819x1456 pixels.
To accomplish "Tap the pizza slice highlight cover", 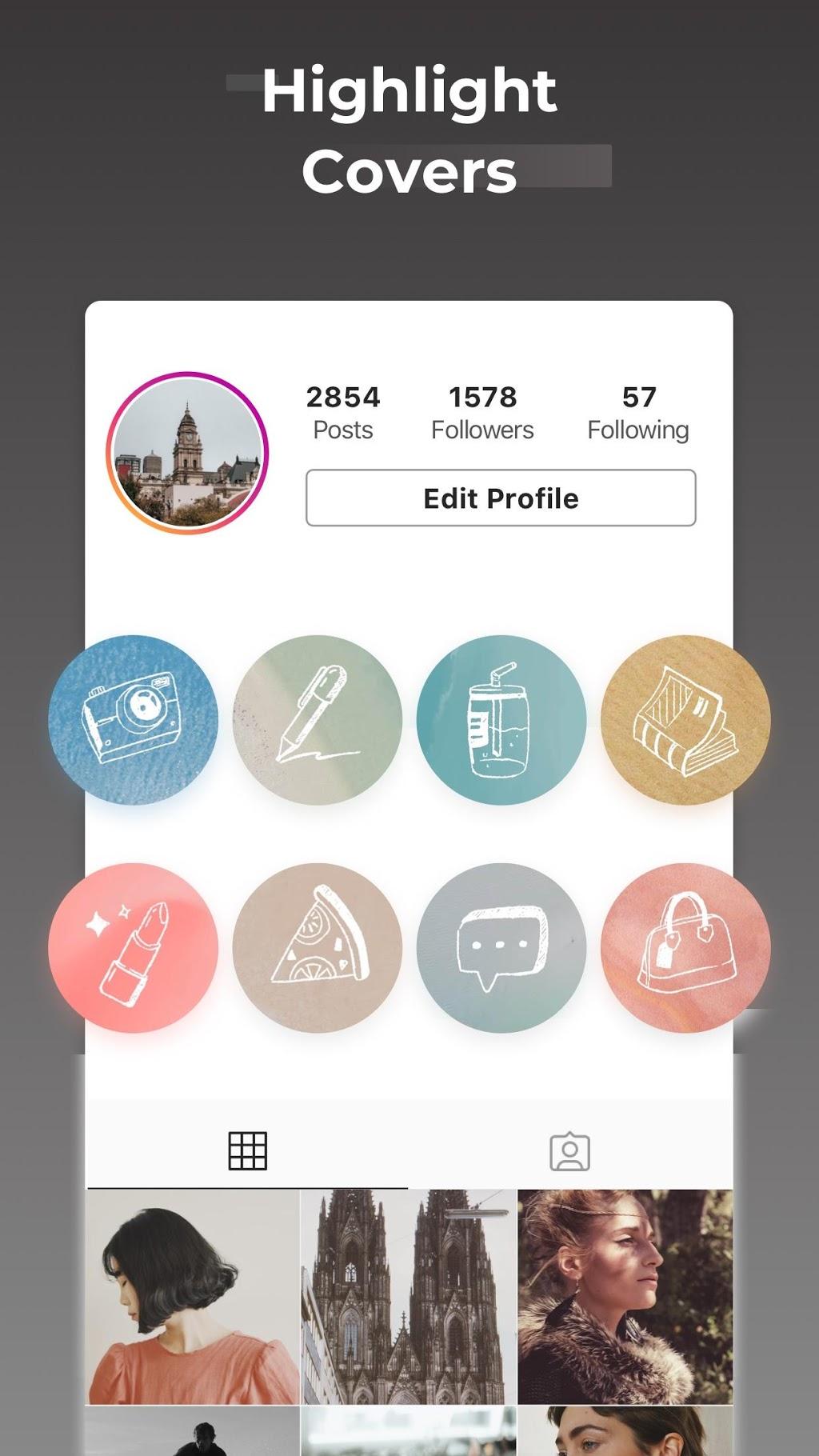I will point(322,946).
